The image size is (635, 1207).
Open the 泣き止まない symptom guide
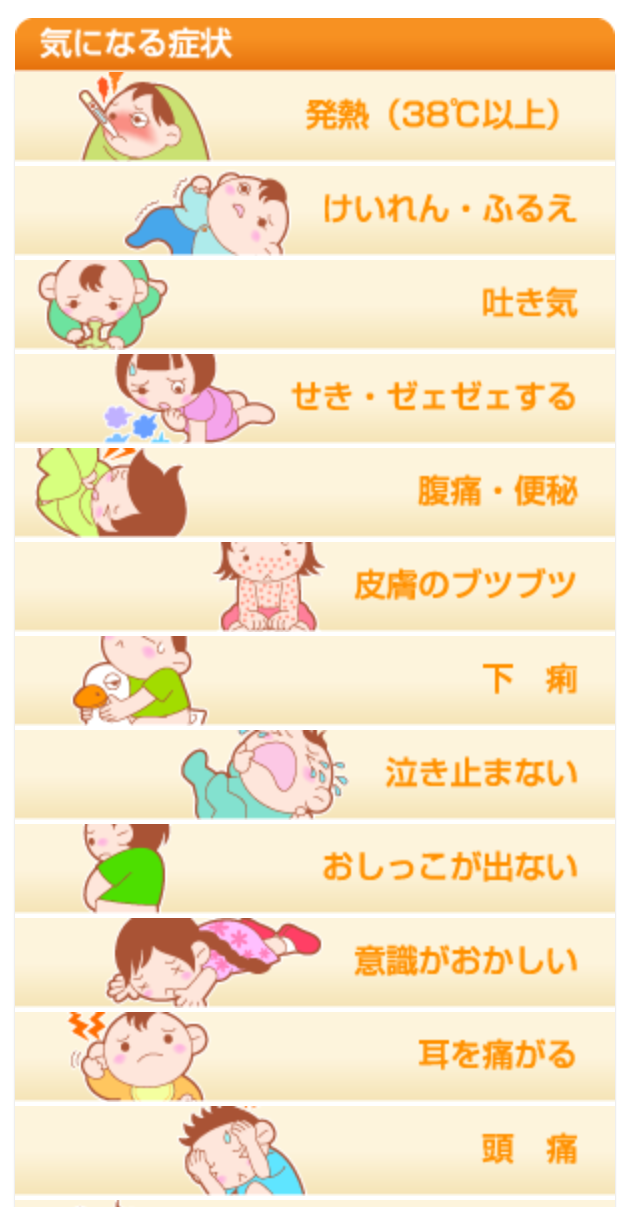click(x=481, y=774)
